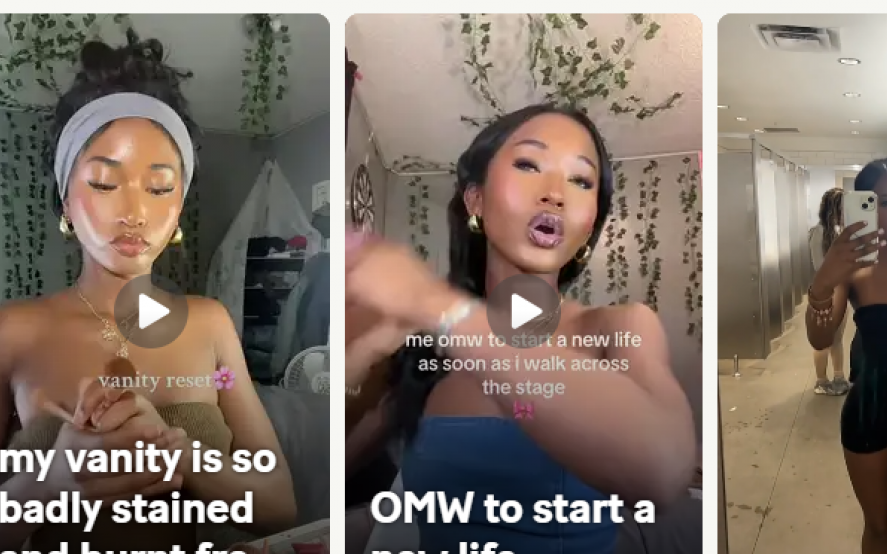Play the OMW to start a new life video
This screenshot has height=554, width=887.
coord(524,311)
